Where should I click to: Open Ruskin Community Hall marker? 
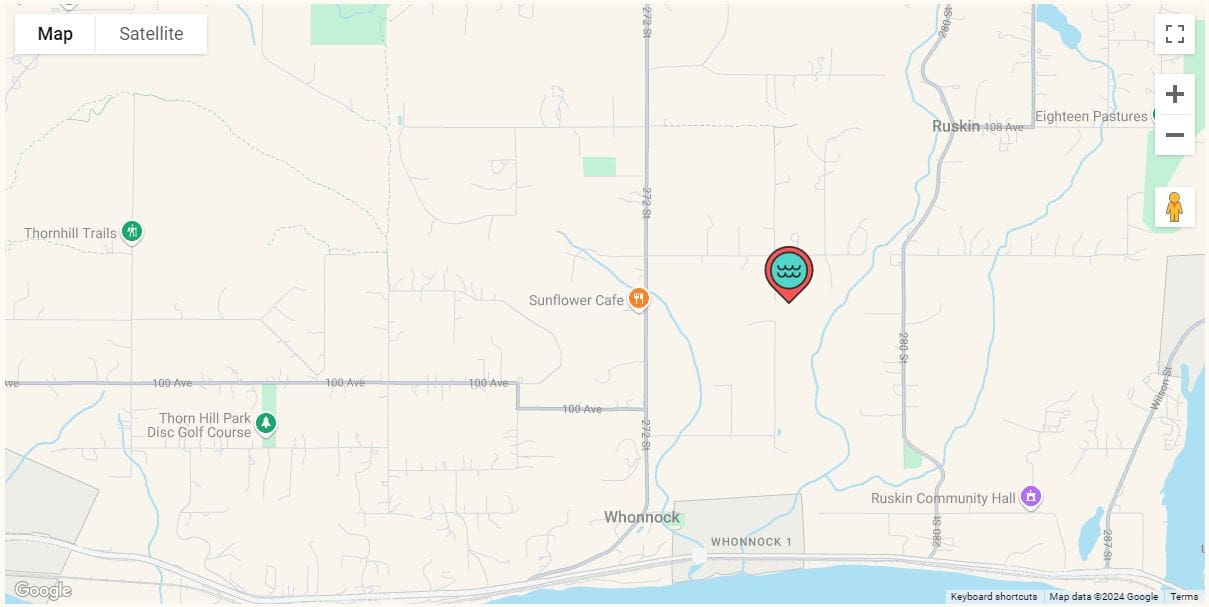(x=1031, y=497)
